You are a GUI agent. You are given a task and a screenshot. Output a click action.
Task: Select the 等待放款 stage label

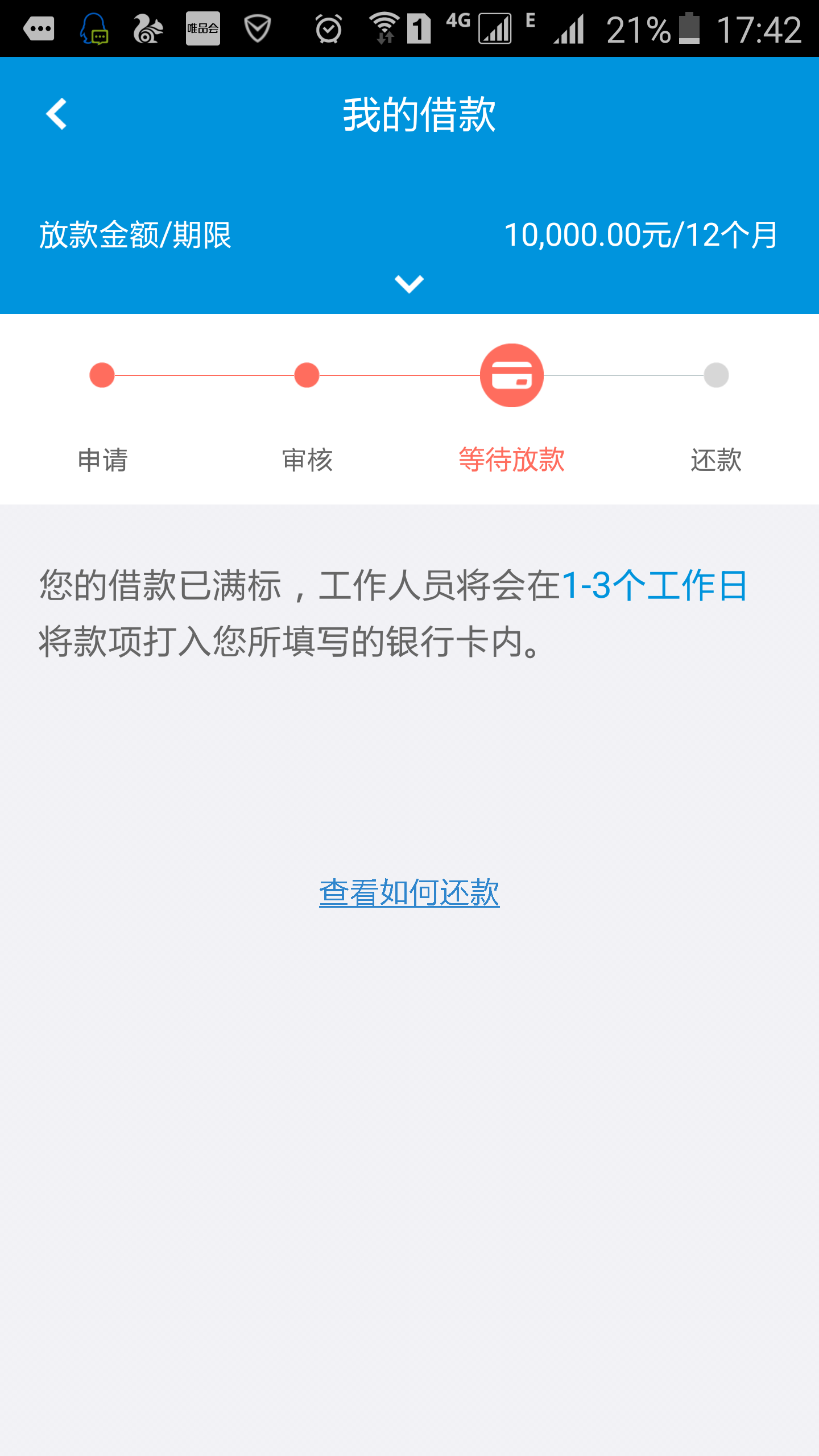click(511, 462)
